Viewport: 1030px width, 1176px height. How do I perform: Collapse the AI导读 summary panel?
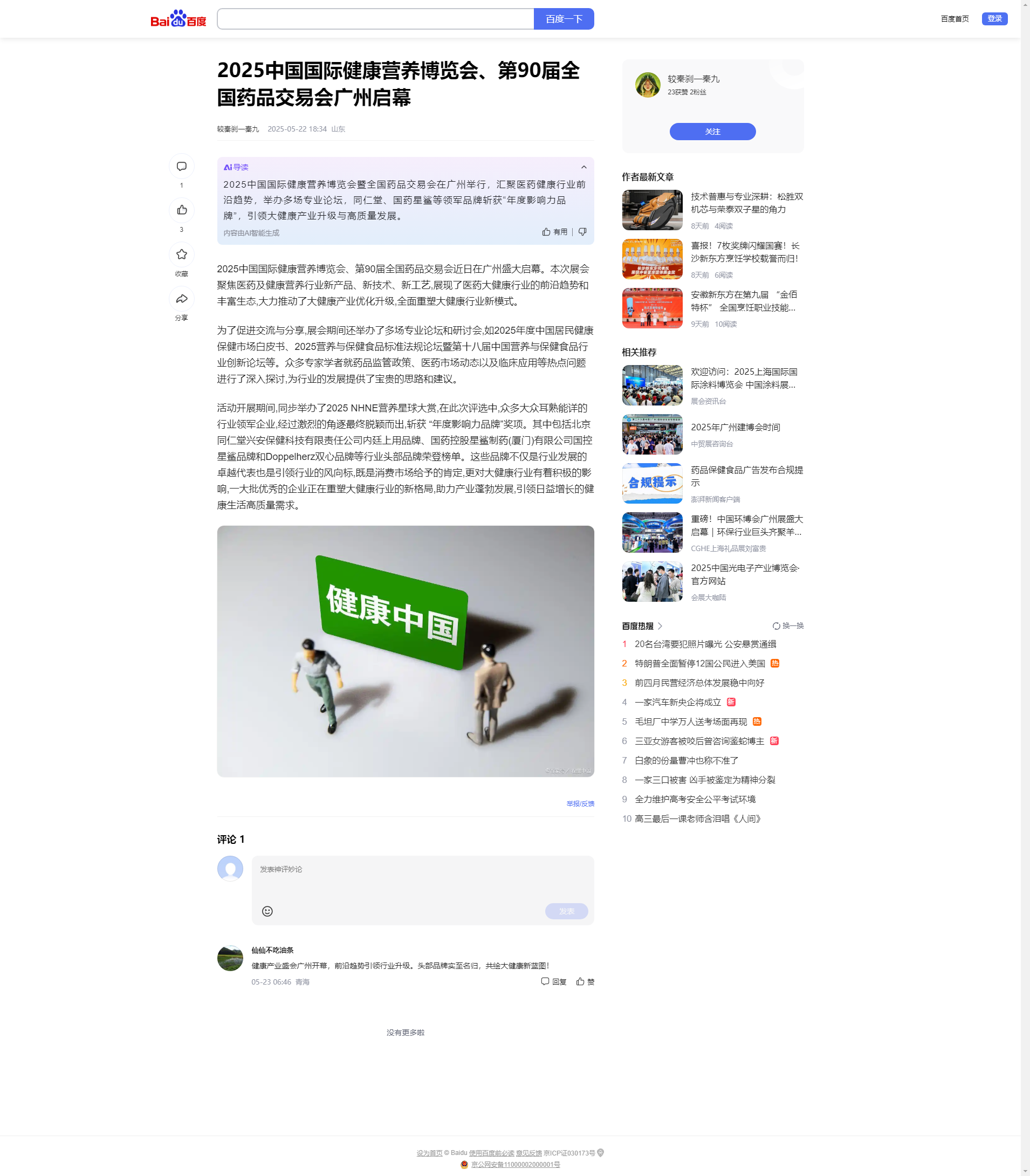click(583, 167)
